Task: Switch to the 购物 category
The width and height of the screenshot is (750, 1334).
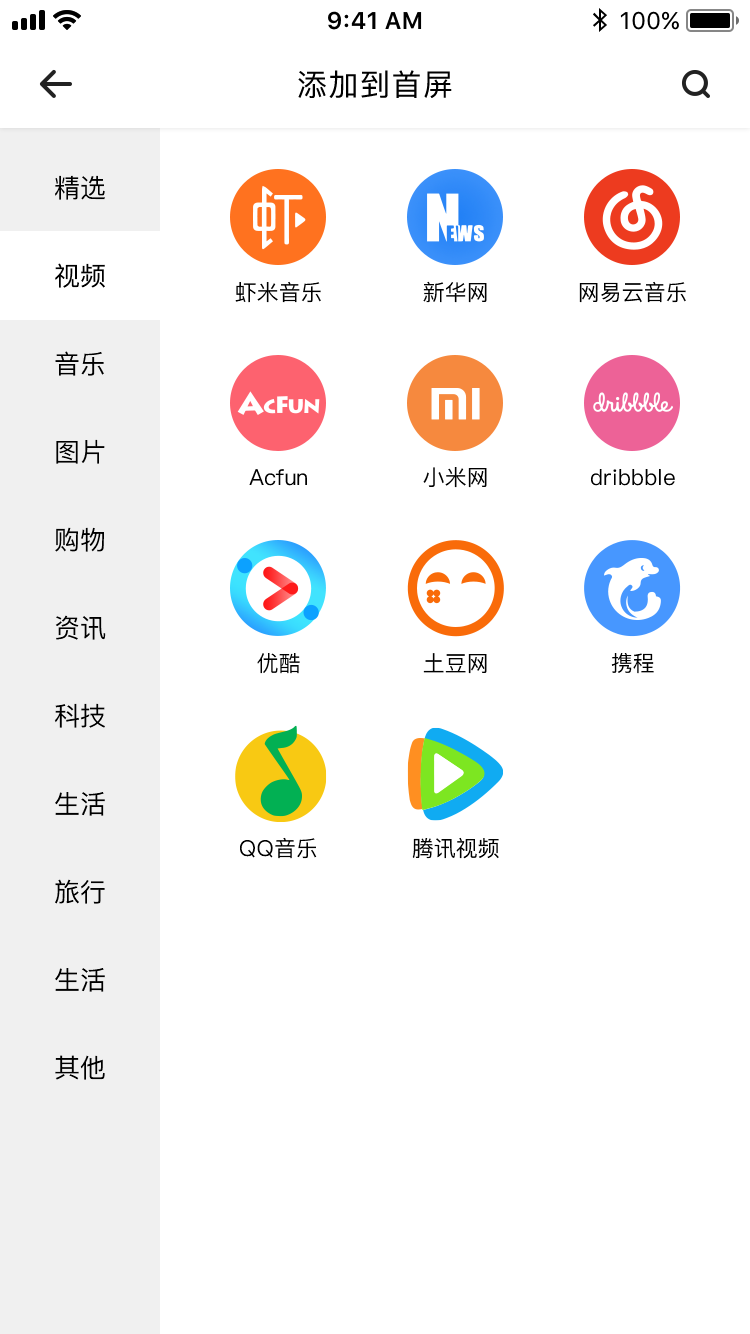Action: tap(80, 539)
